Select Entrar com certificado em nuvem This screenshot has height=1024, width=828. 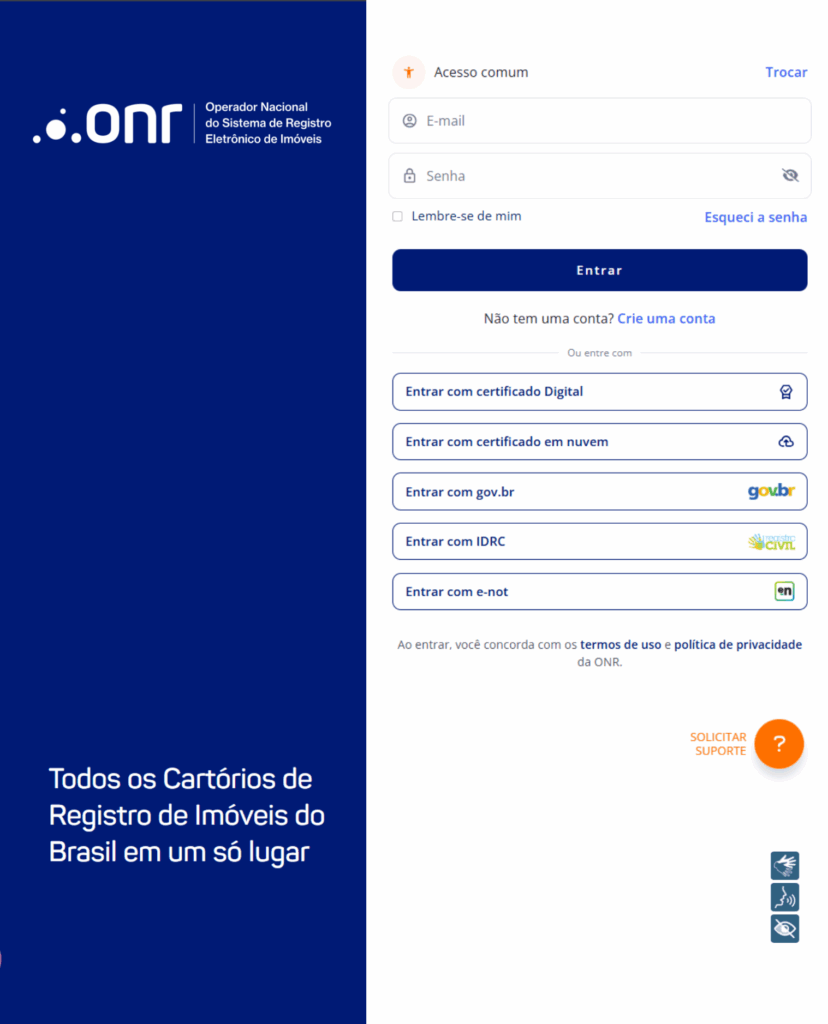[x=599, y=442]
